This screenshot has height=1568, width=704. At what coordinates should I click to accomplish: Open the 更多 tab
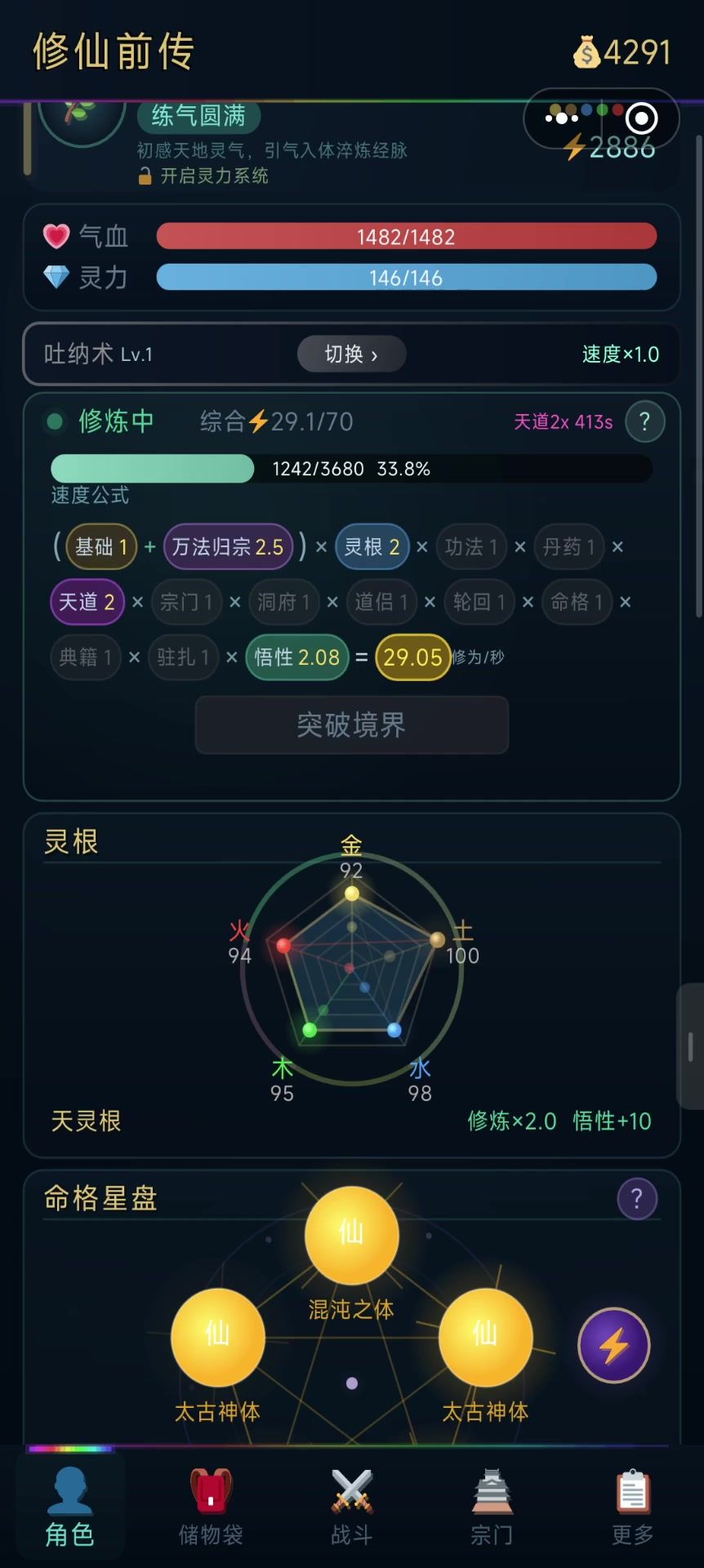pos(633,1507)
